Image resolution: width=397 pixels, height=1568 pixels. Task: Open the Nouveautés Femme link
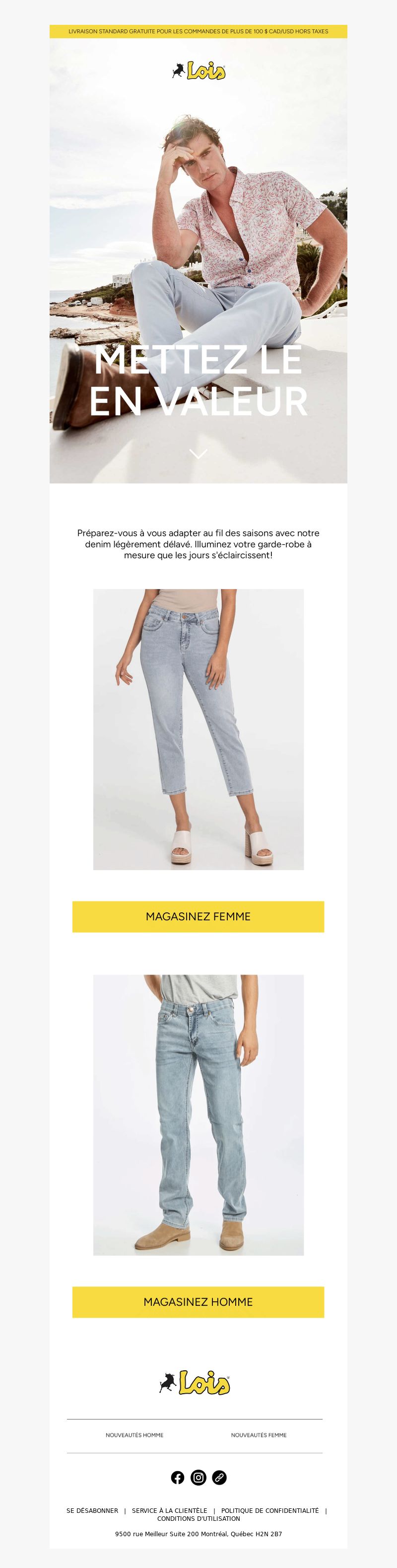[x=259, y=1435]
